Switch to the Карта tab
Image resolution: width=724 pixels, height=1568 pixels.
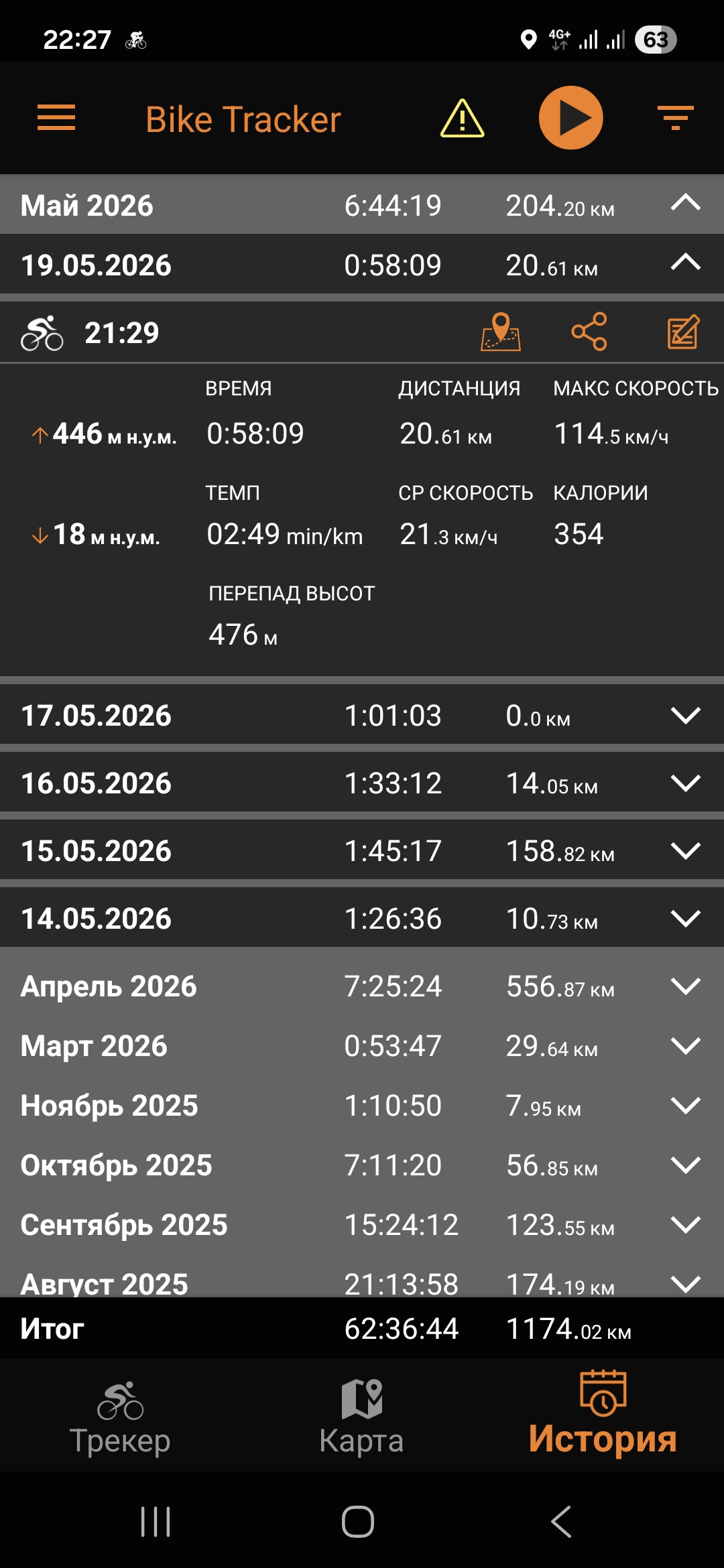pos(361,1417)
